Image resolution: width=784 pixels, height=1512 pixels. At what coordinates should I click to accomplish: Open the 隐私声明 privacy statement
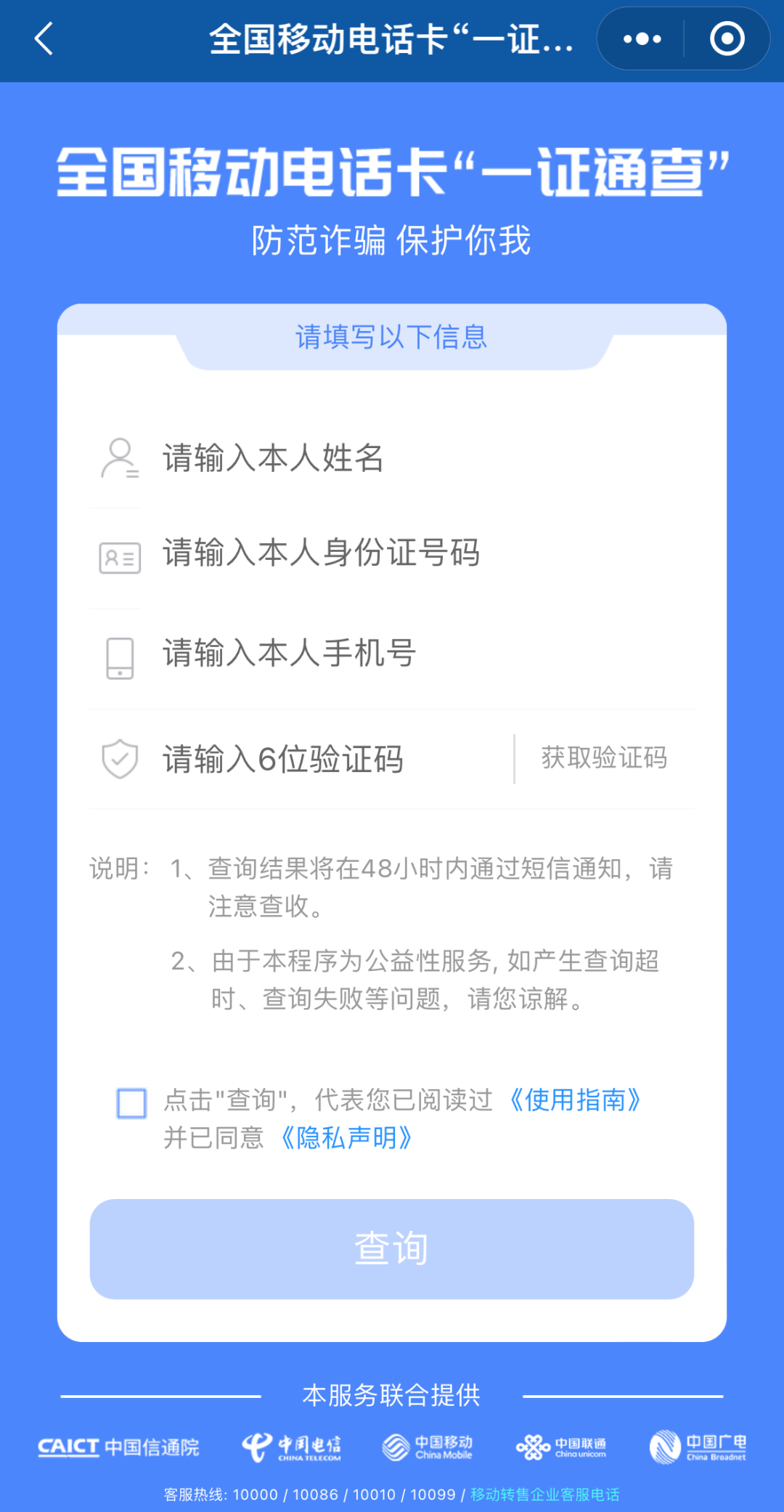pos(346,1138)
